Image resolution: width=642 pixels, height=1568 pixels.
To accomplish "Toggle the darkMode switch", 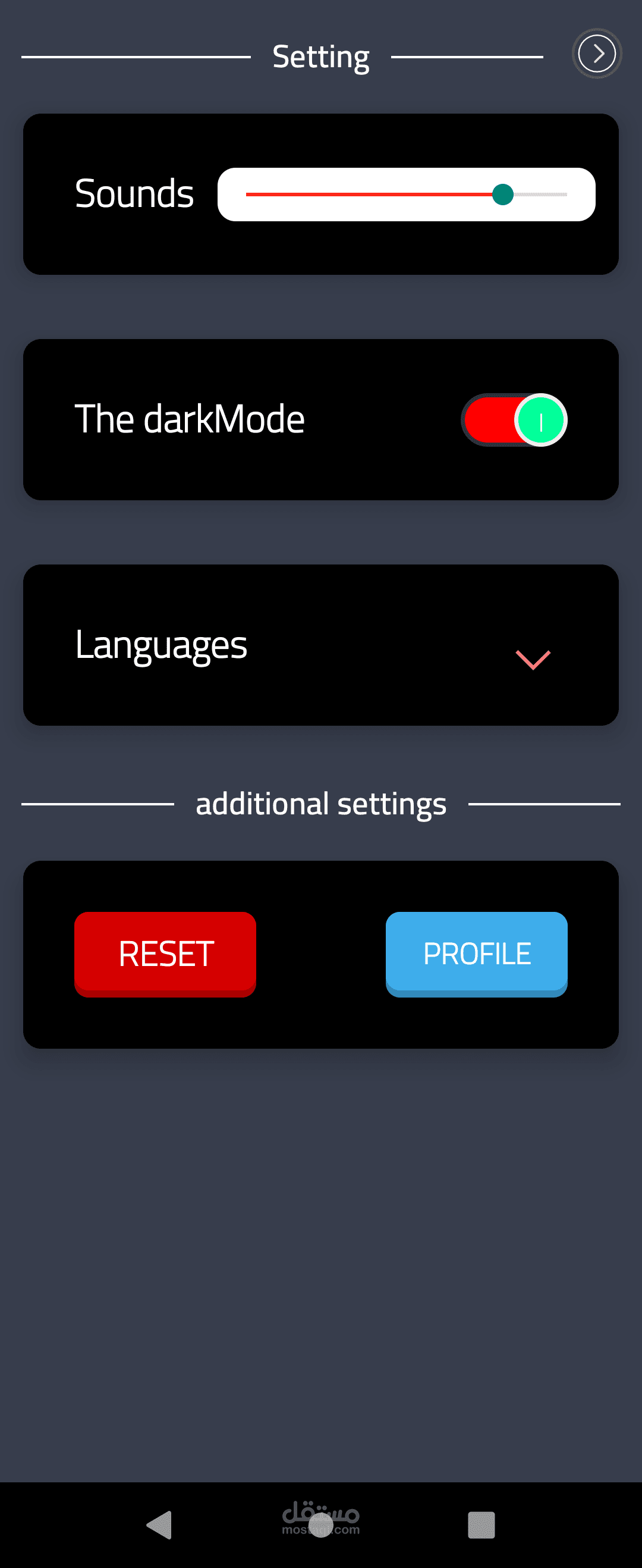I will (514, 420).
